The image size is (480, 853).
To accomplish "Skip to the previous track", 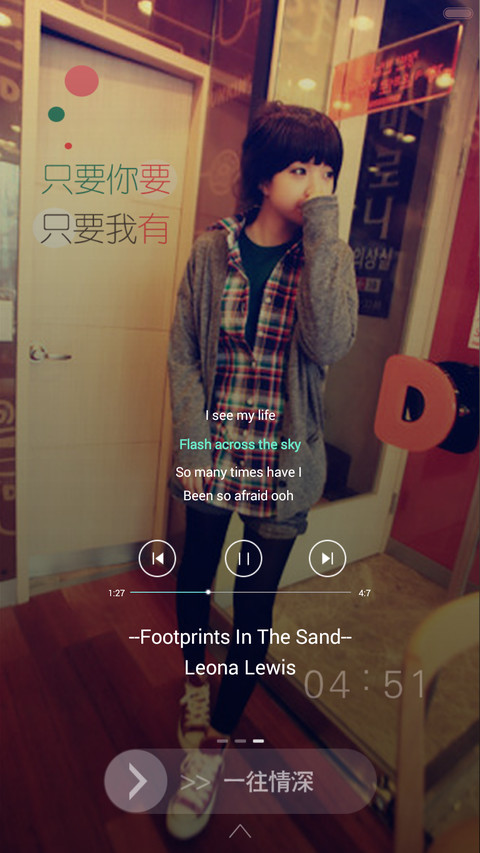I will (x=157, y=558).
